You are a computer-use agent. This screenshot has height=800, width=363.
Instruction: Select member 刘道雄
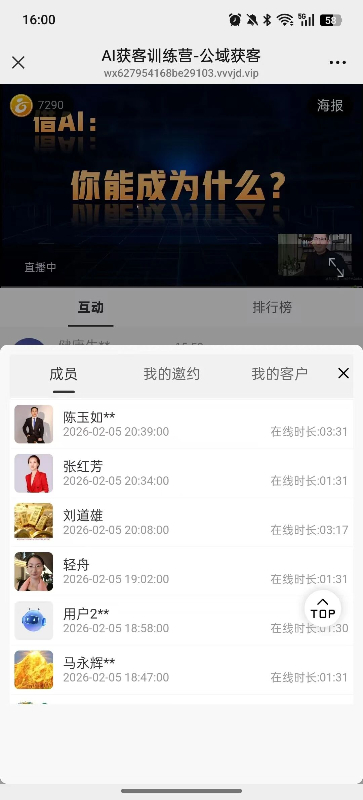[181, 522]
